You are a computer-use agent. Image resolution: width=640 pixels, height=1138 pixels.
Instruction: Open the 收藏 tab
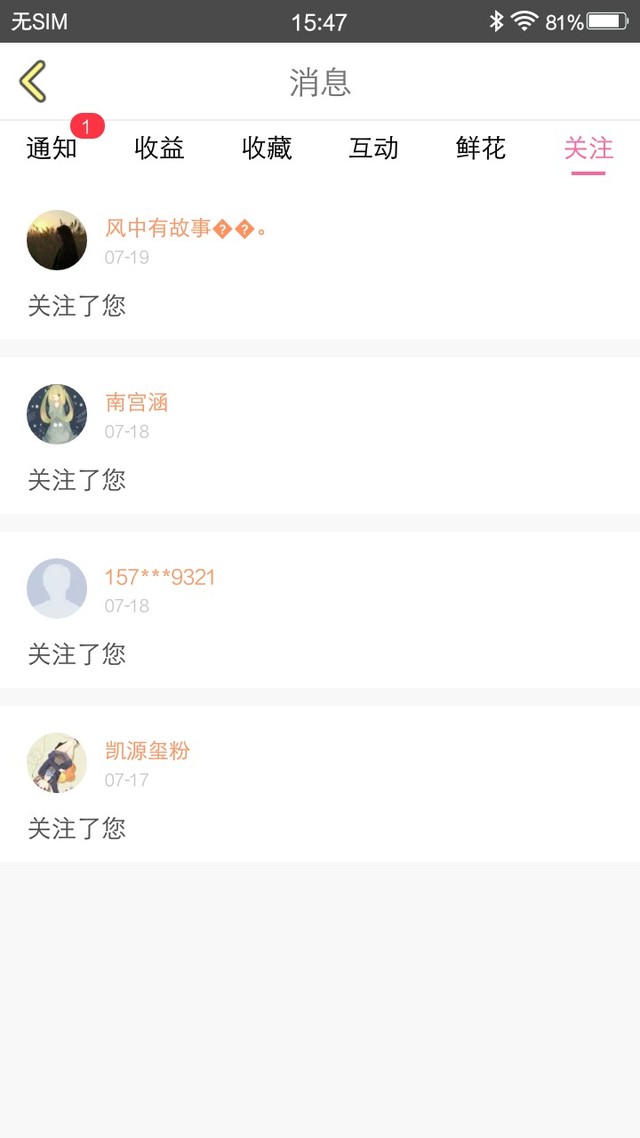tap(266, 148)
